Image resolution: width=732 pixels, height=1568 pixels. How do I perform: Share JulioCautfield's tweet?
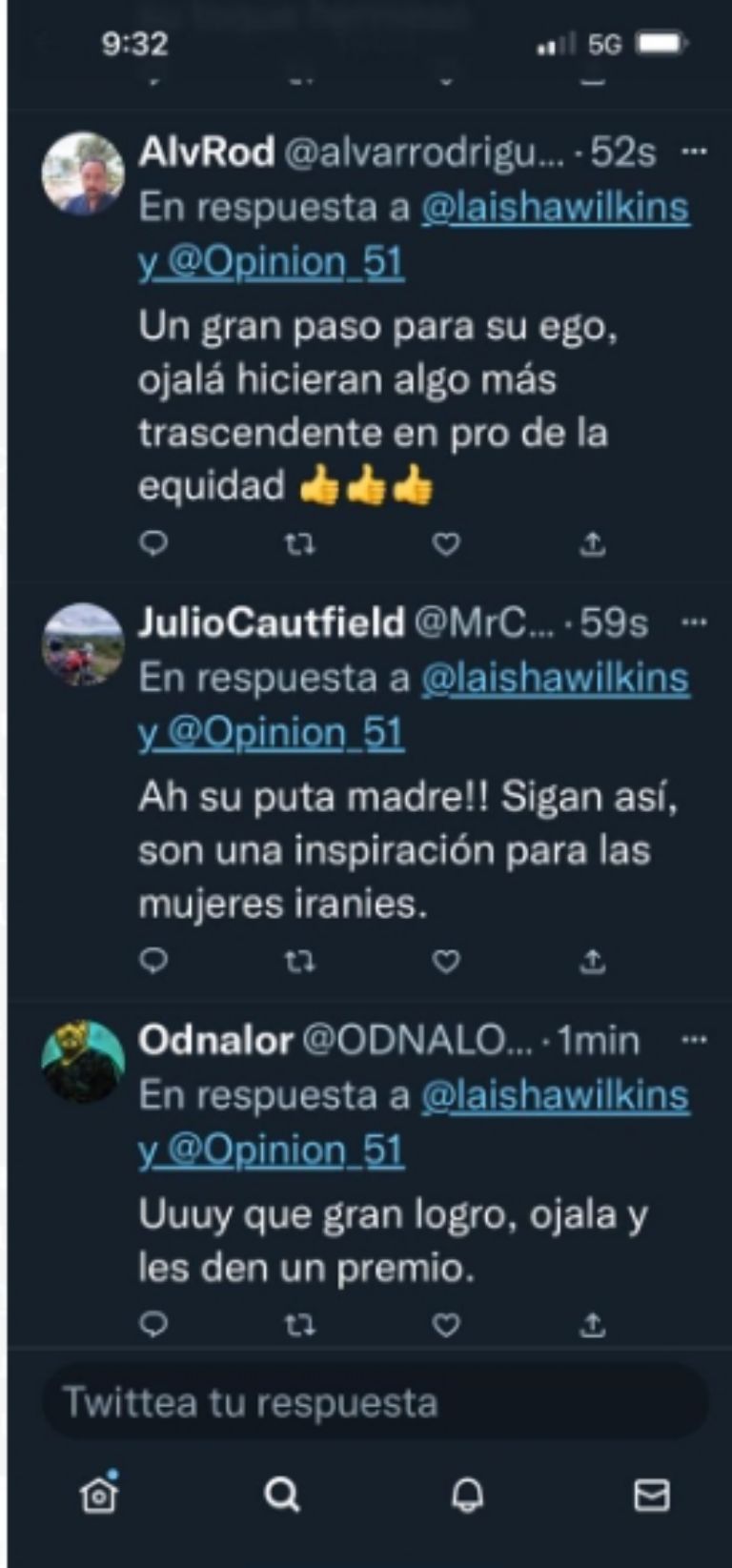click(593, 962)
